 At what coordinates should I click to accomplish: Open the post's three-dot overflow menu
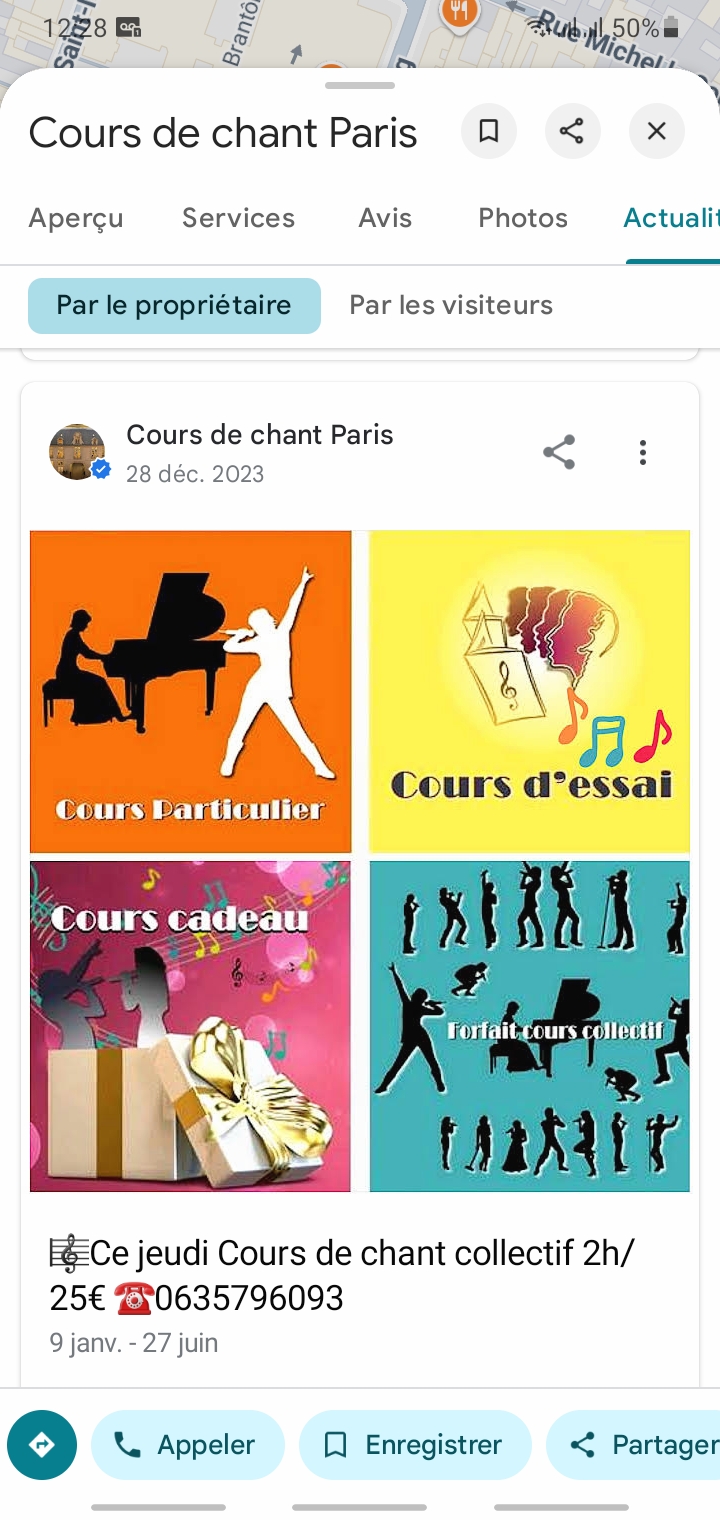click(643, 452)
